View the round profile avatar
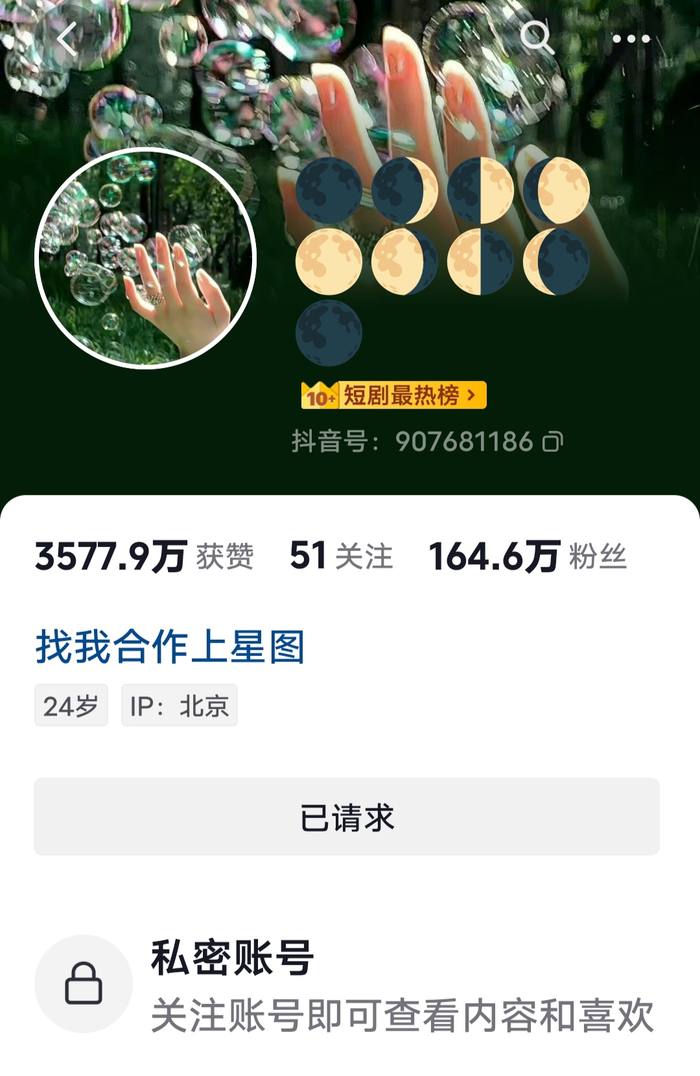Screen dimensions: 700x1076 tap(146, 259)
